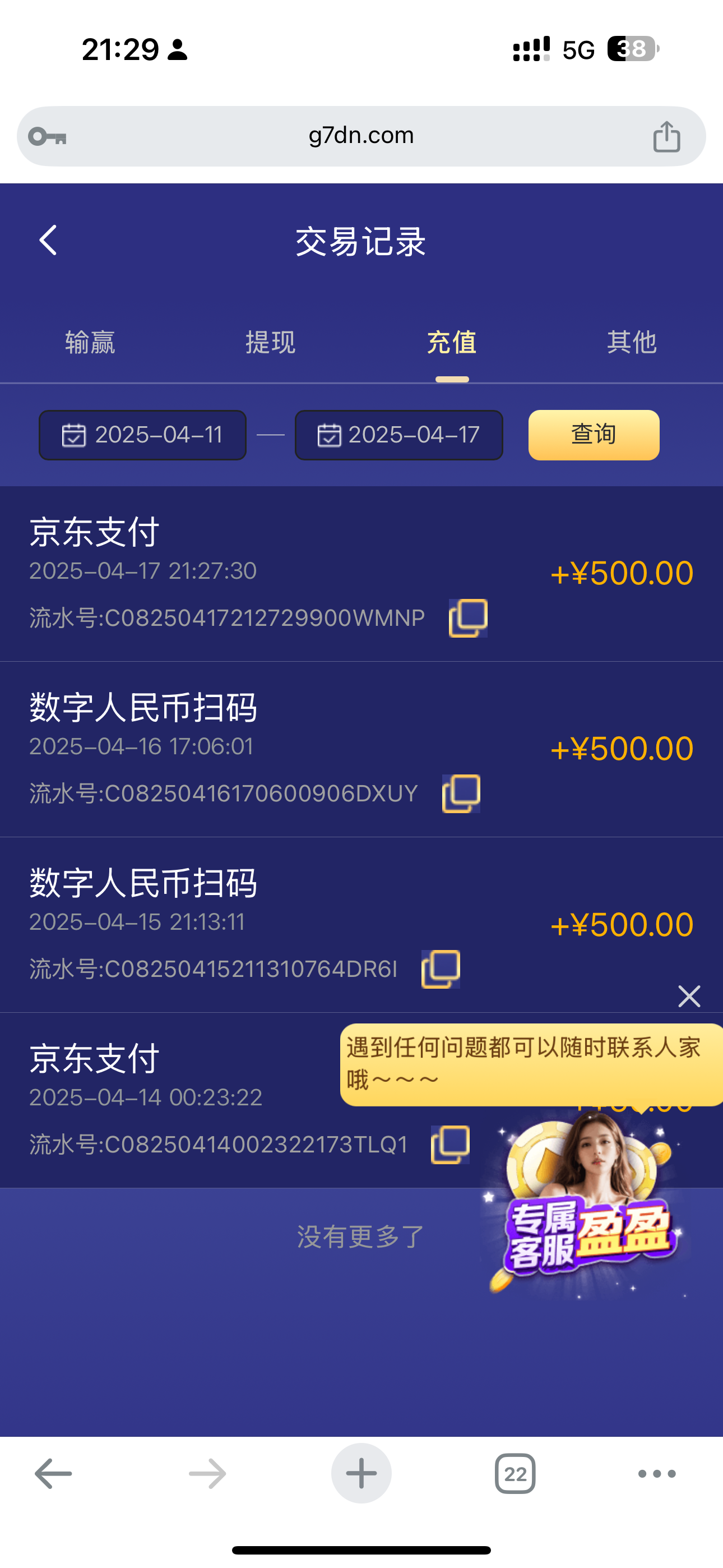
Task: Tap the password key icon near the URL
Action: click(49, 135)
